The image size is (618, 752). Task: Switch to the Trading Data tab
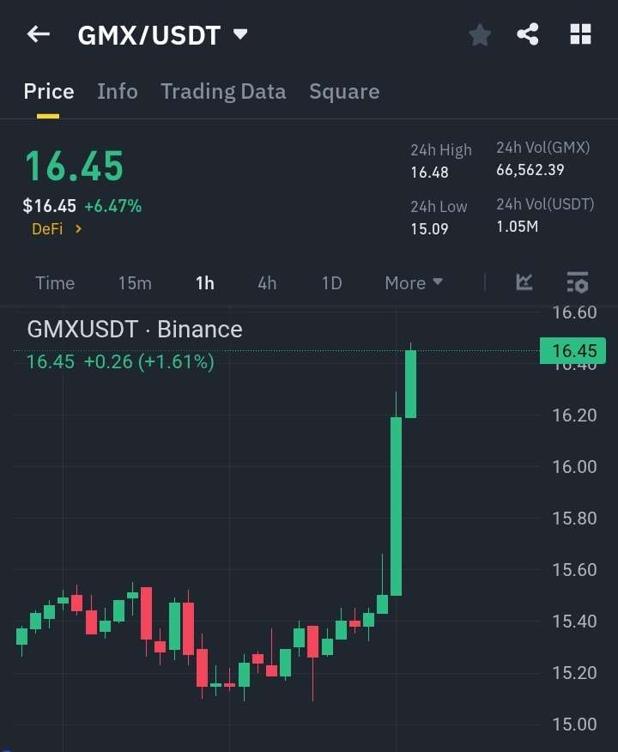pos(223,91)
